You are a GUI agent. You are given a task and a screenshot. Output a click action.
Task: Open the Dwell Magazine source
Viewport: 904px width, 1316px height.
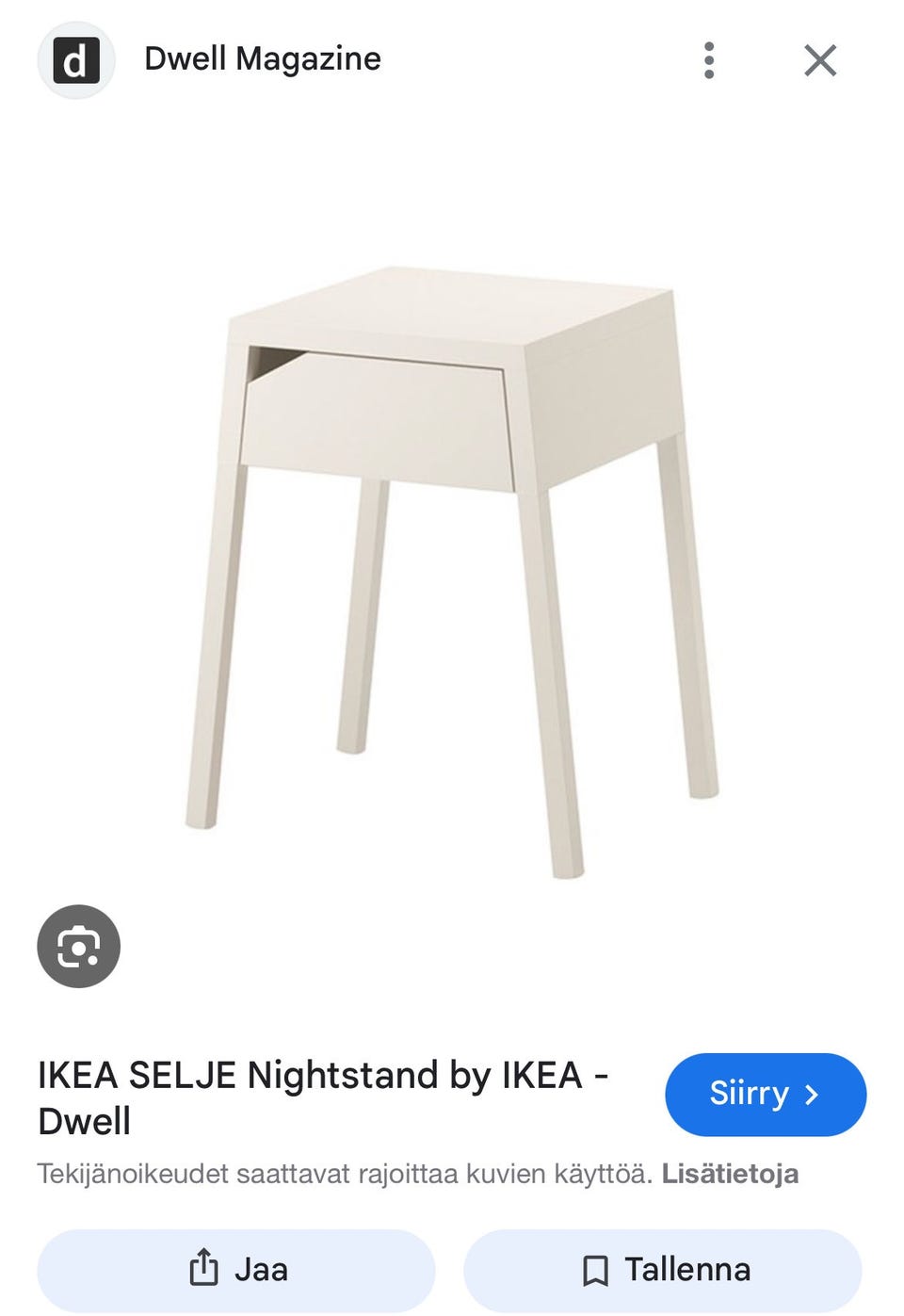point(262,59)
